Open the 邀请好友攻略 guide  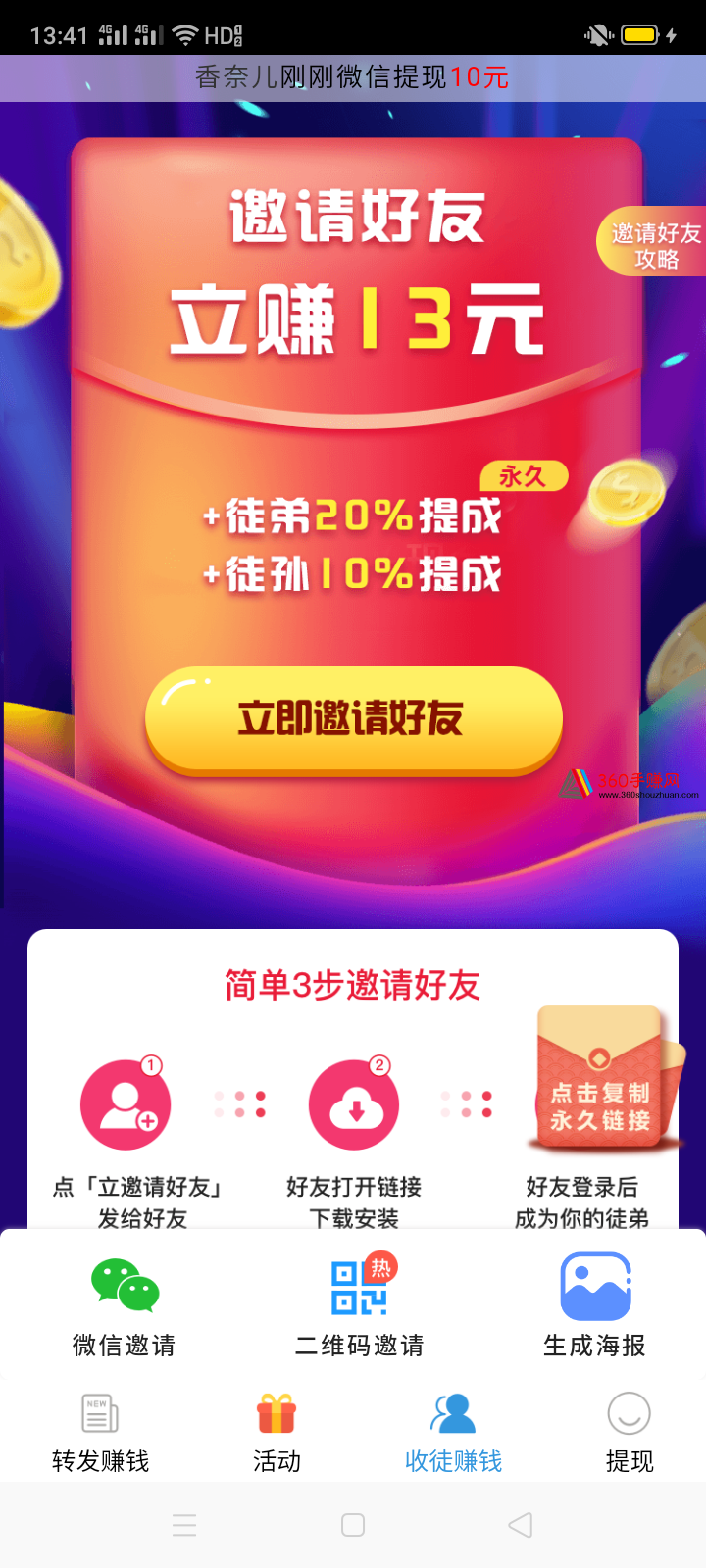click(653, 242)
